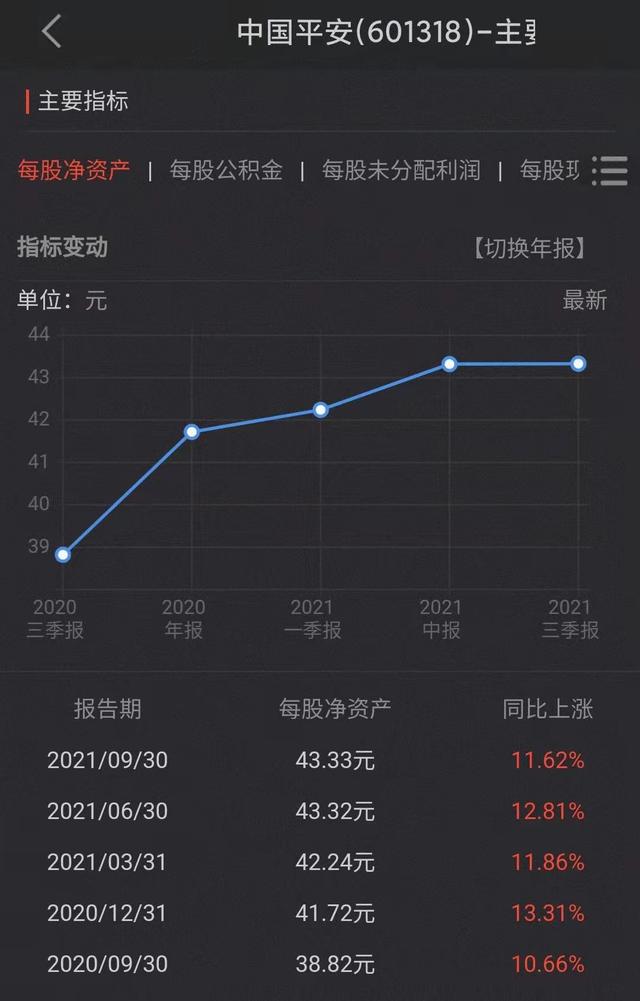Select the 每股净资产 indicator tab
Image resolution: width=640 pixels, height=1001 pixels.
[x=74, y=170]
